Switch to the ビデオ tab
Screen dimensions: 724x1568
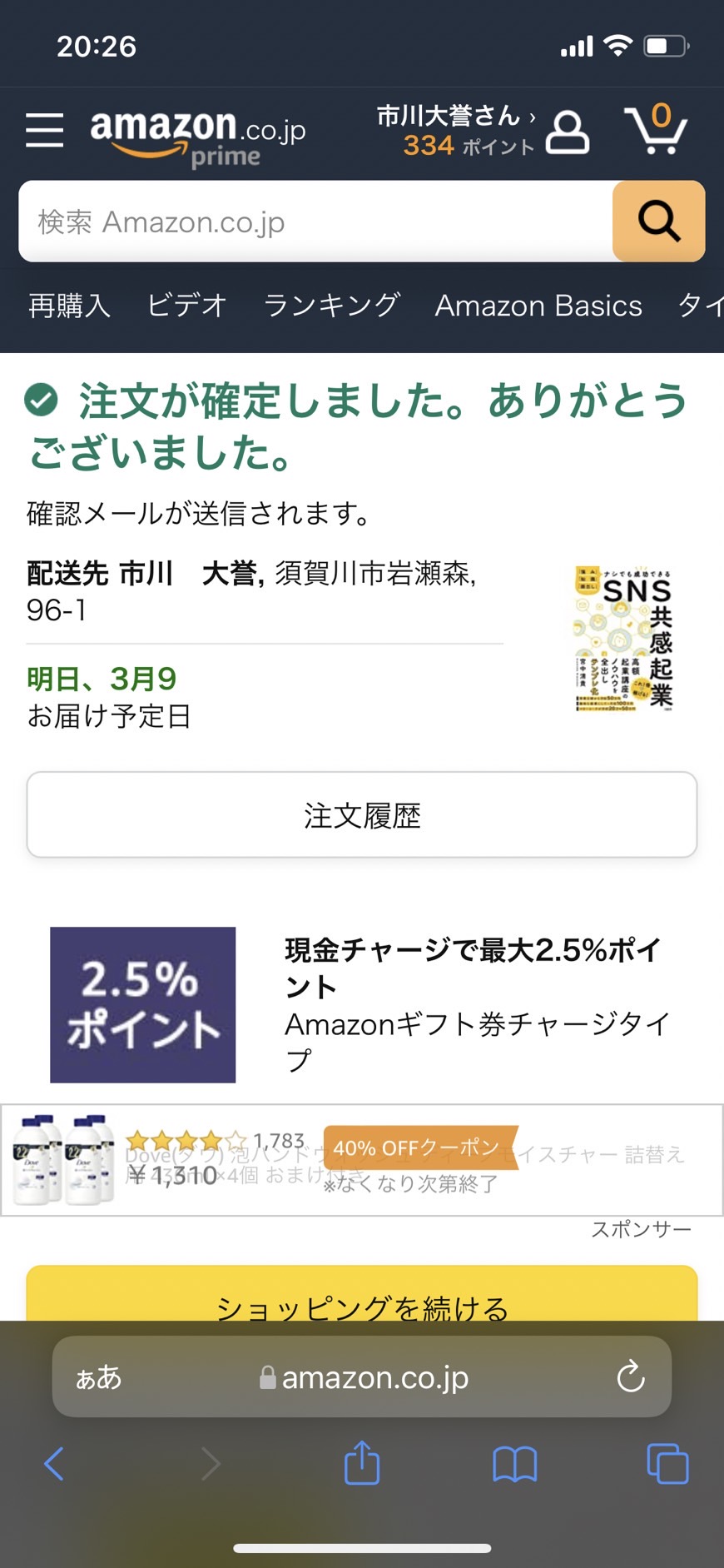click(186, 306)
